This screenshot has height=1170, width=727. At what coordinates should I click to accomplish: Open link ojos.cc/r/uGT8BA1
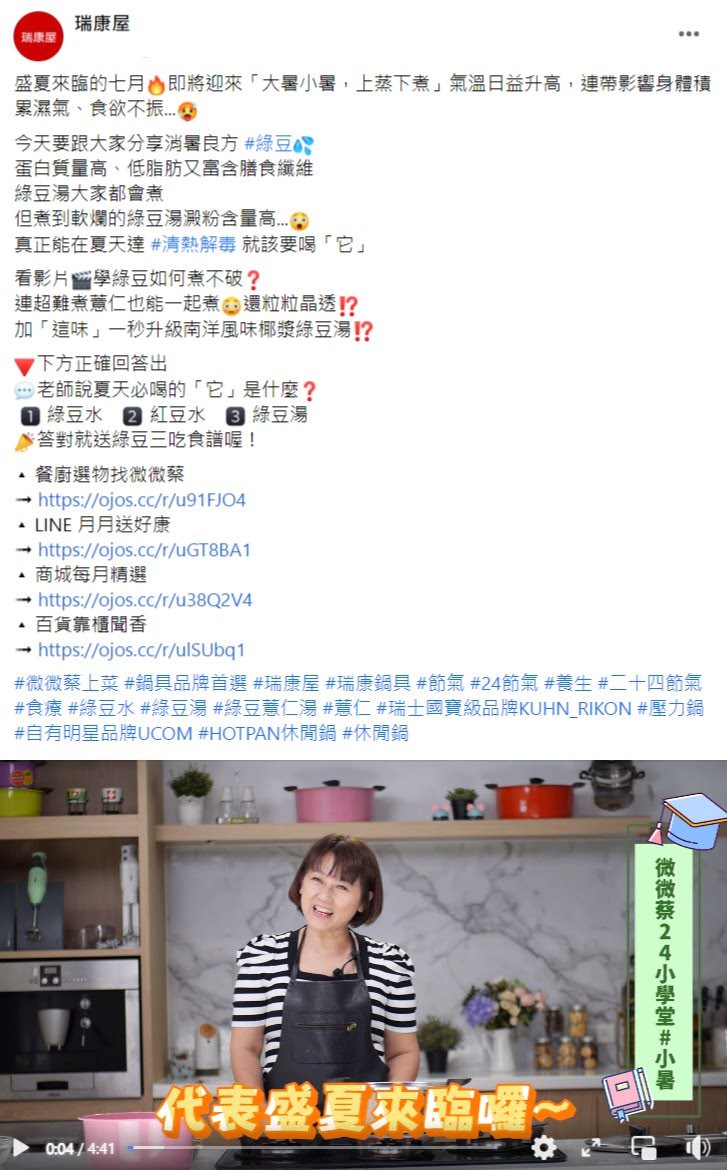144,550
